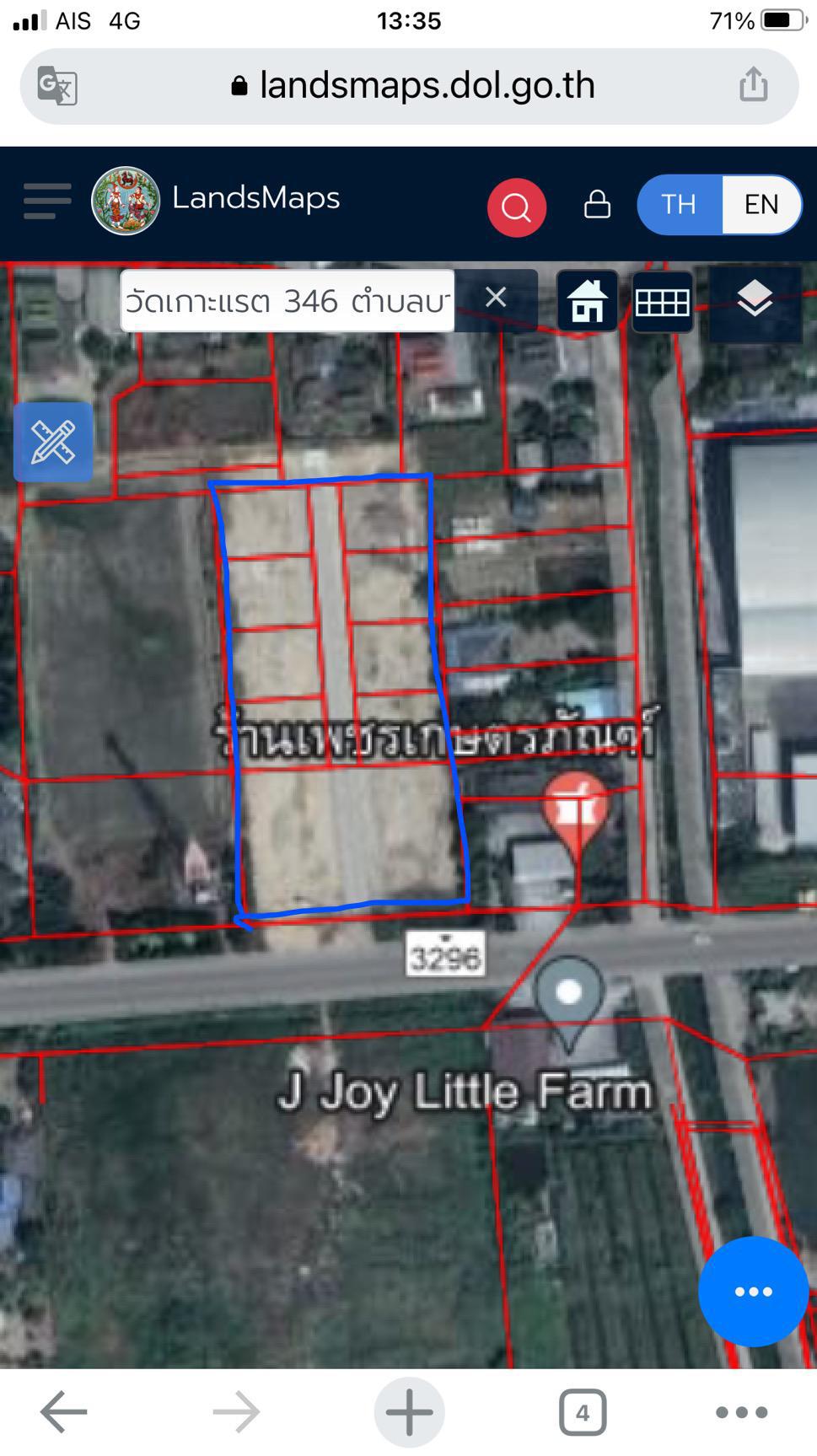
Task: Clear the map search text
Action: pos(496,297)
